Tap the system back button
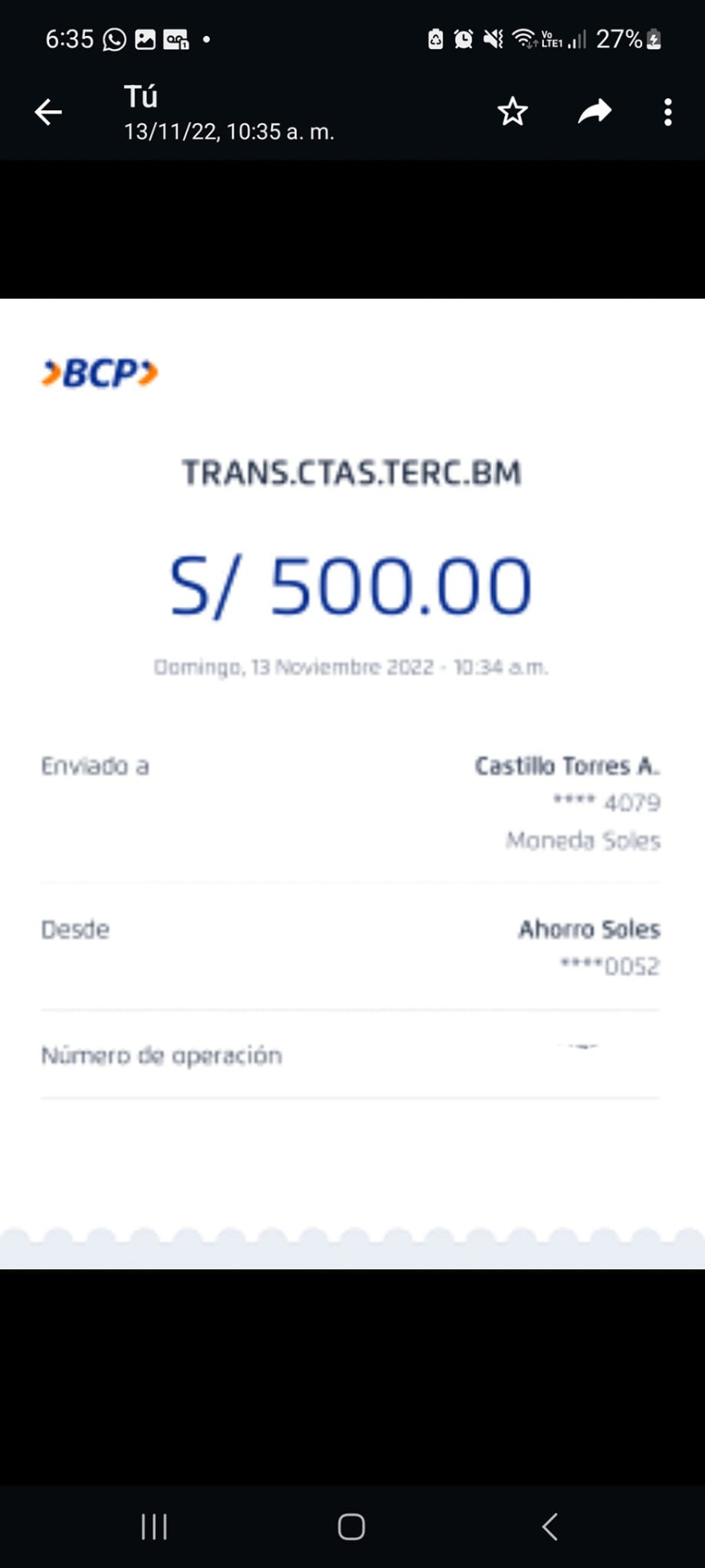The image size is (705, 1568). [550, 1526]
